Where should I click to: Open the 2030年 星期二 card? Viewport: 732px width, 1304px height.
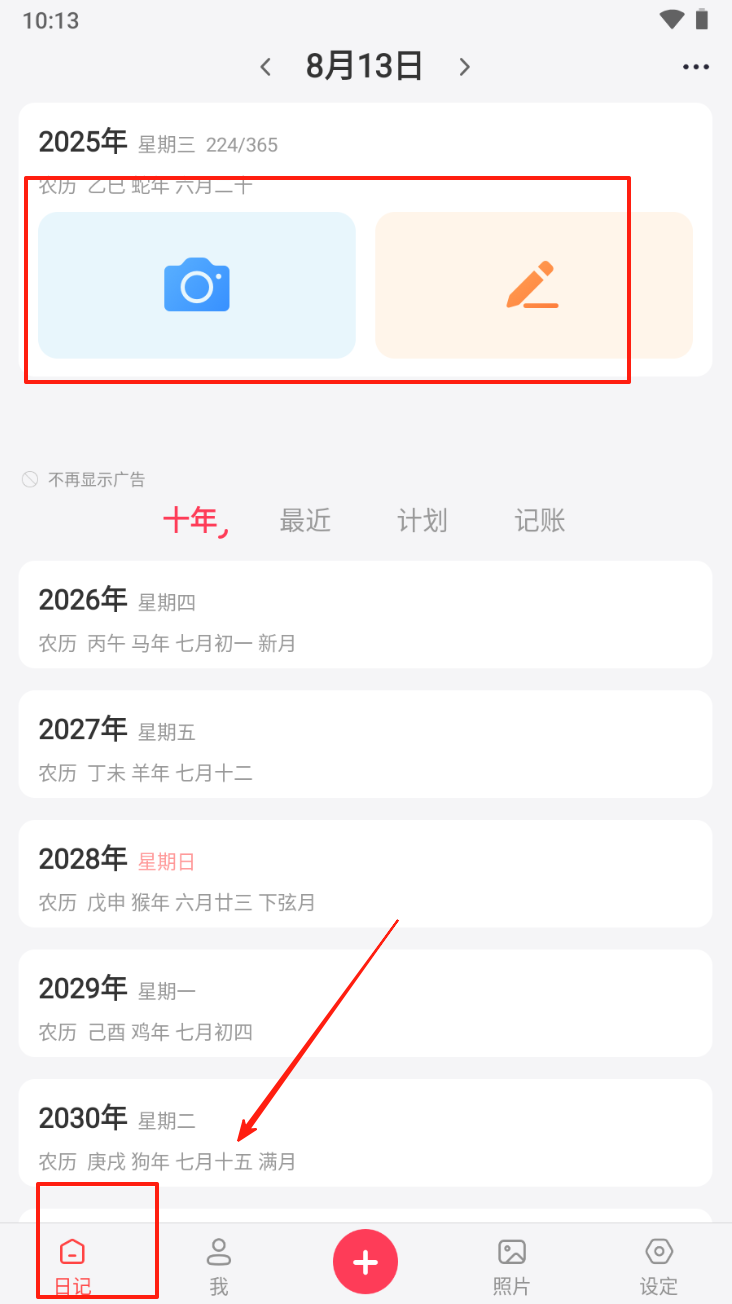(x=365, y=1133)
